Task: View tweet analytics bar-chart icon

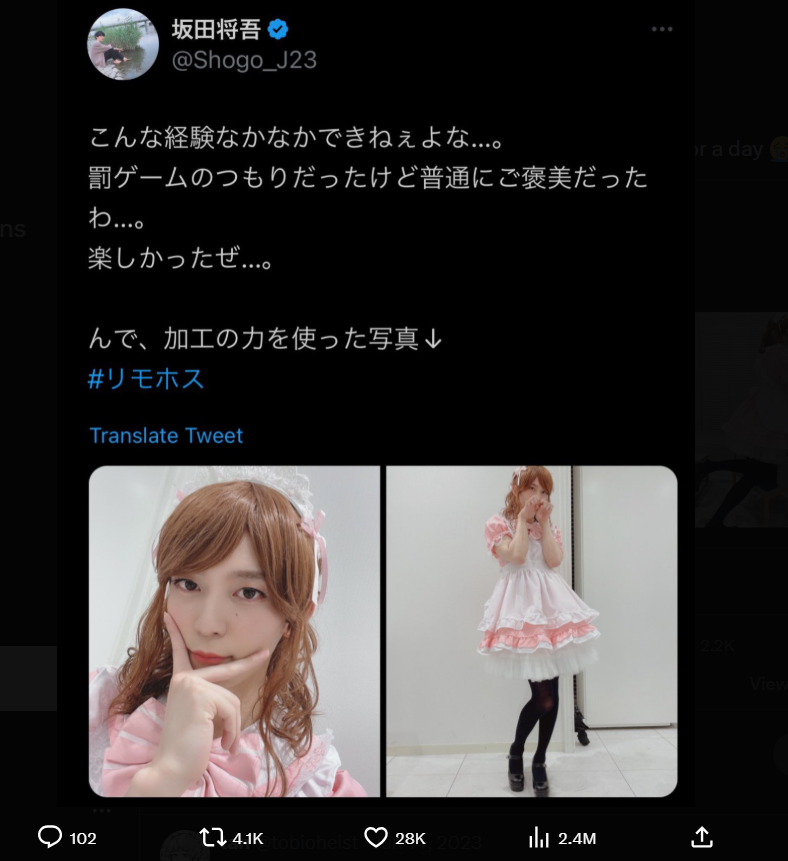Action: (539, 838)
